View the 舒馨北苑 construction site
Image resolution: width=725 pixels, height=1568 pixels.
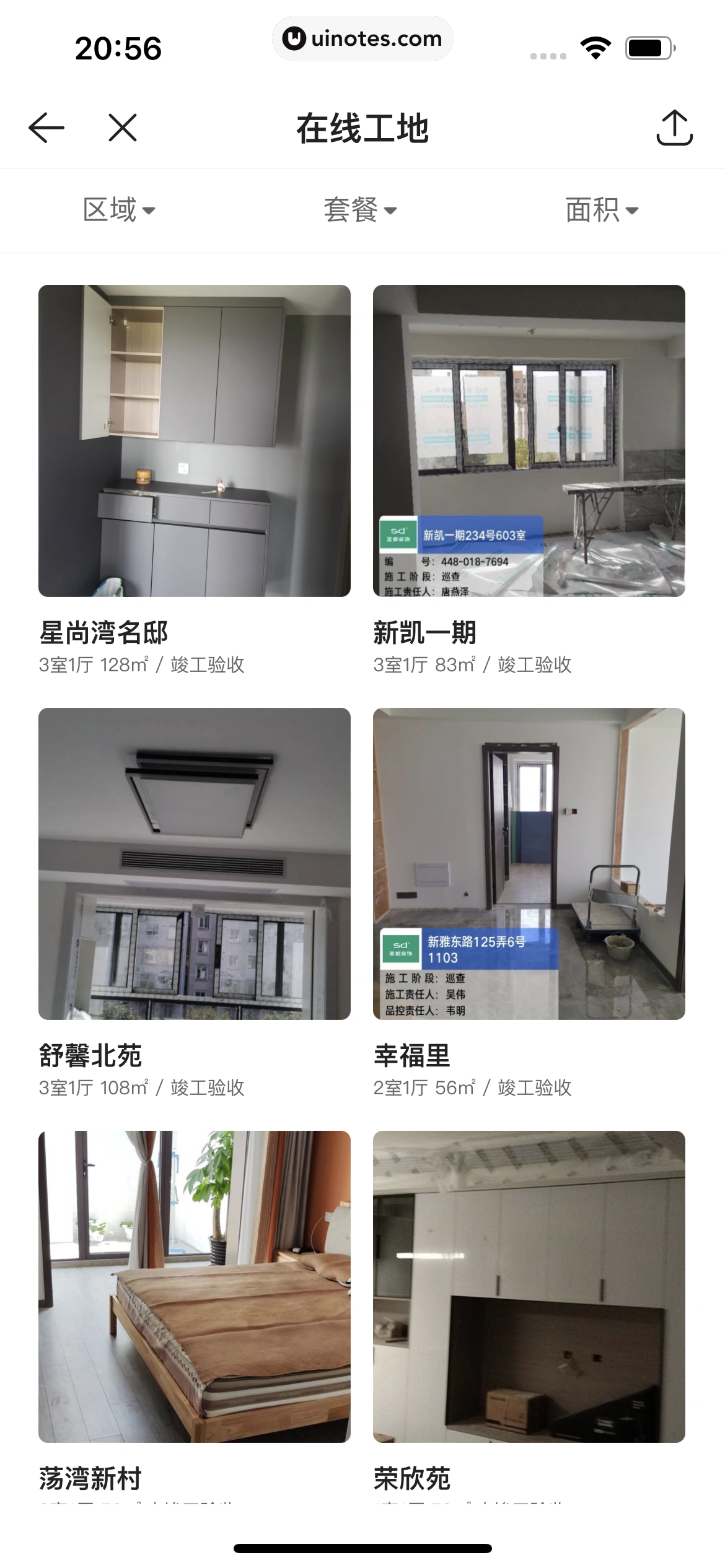194,864
